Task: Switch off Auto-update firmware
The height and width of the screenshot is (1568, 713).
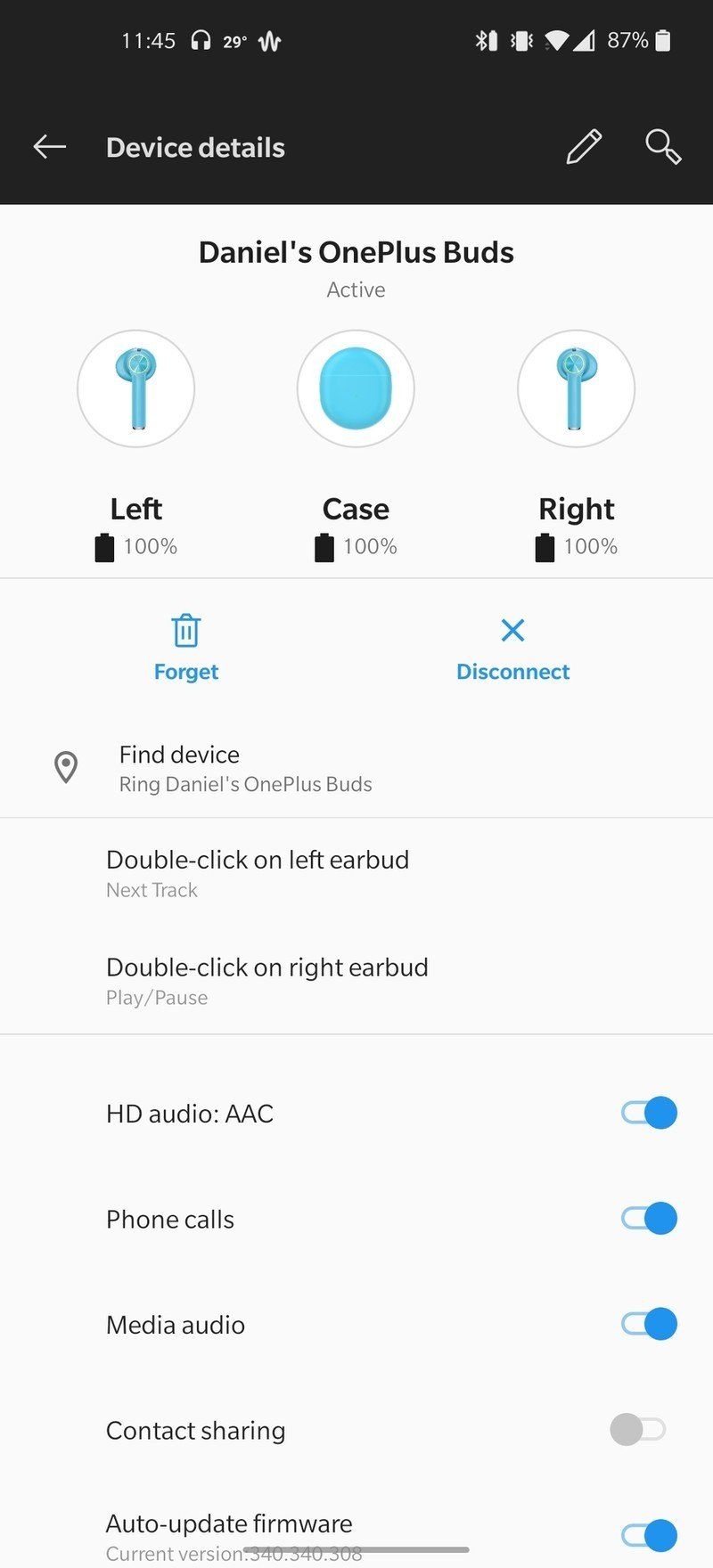Action: pos(649,1535)
